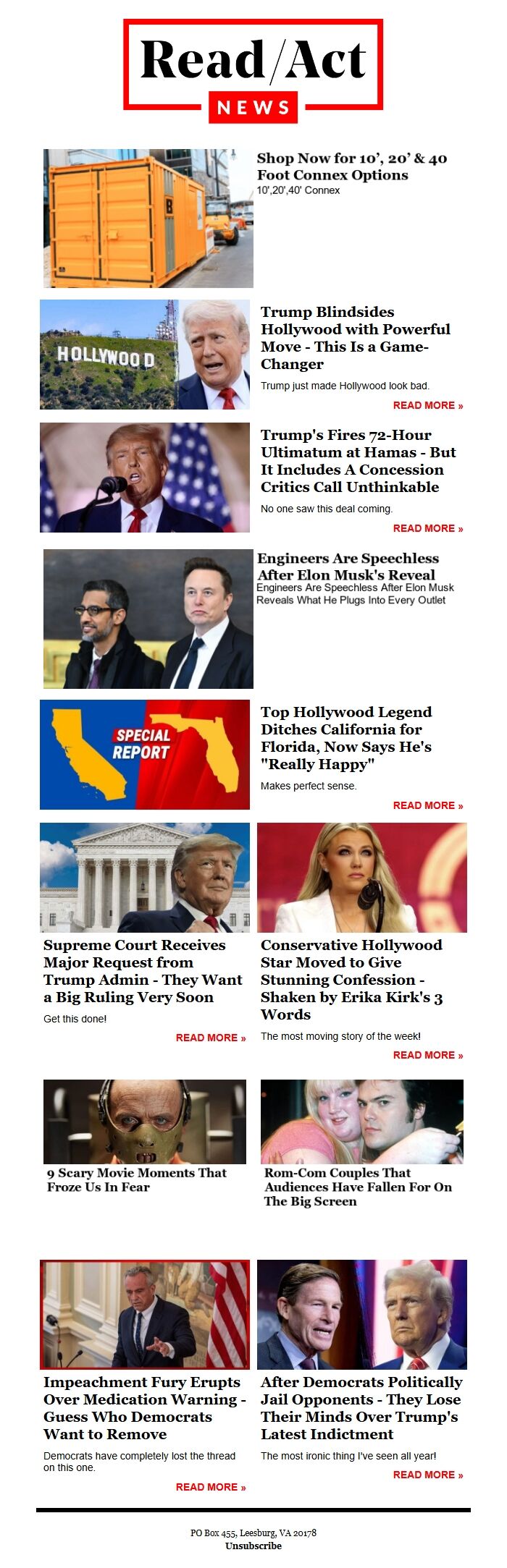Open the Elon Musk's Reveal ad
The height and width of the screenshot is (1568, 507).
(x=346, y=567)
